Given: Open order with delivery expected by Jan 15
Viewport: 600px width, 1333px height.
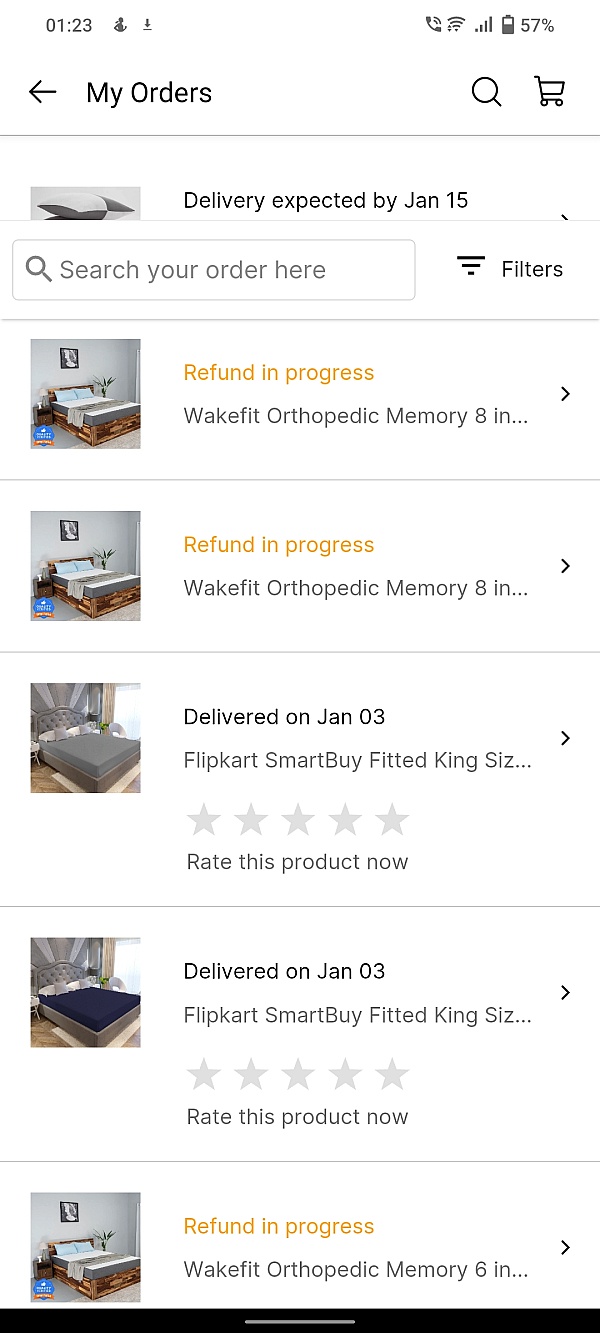Looking at the screenshot, I should click(x=300, y=200).
